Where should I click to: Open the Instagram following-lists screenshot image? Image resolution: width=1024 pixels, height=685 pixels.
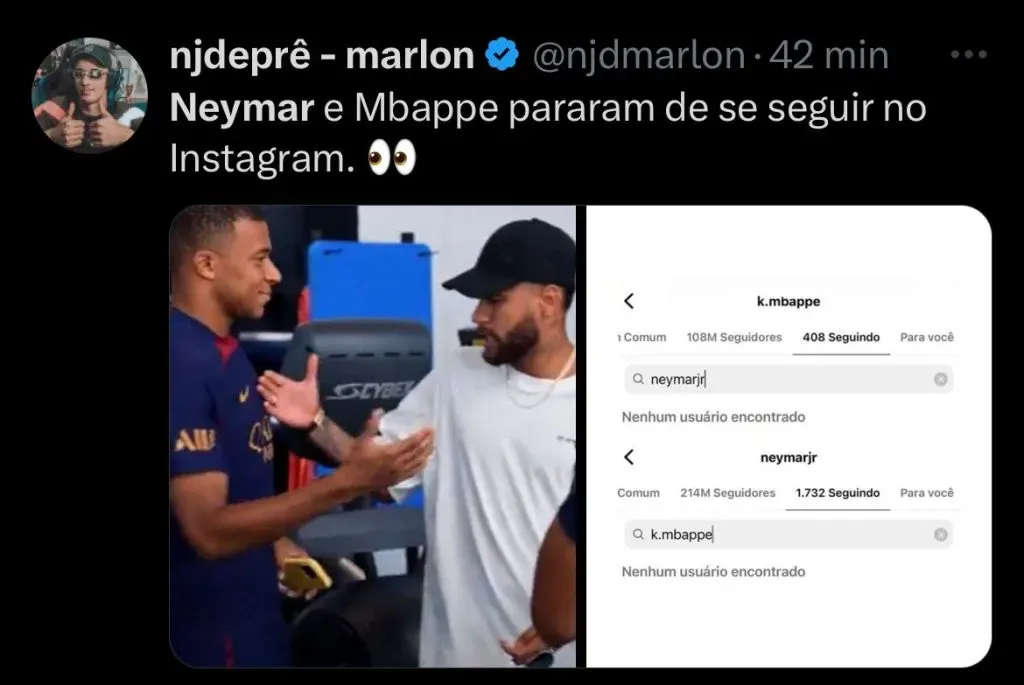pos(788,436)
